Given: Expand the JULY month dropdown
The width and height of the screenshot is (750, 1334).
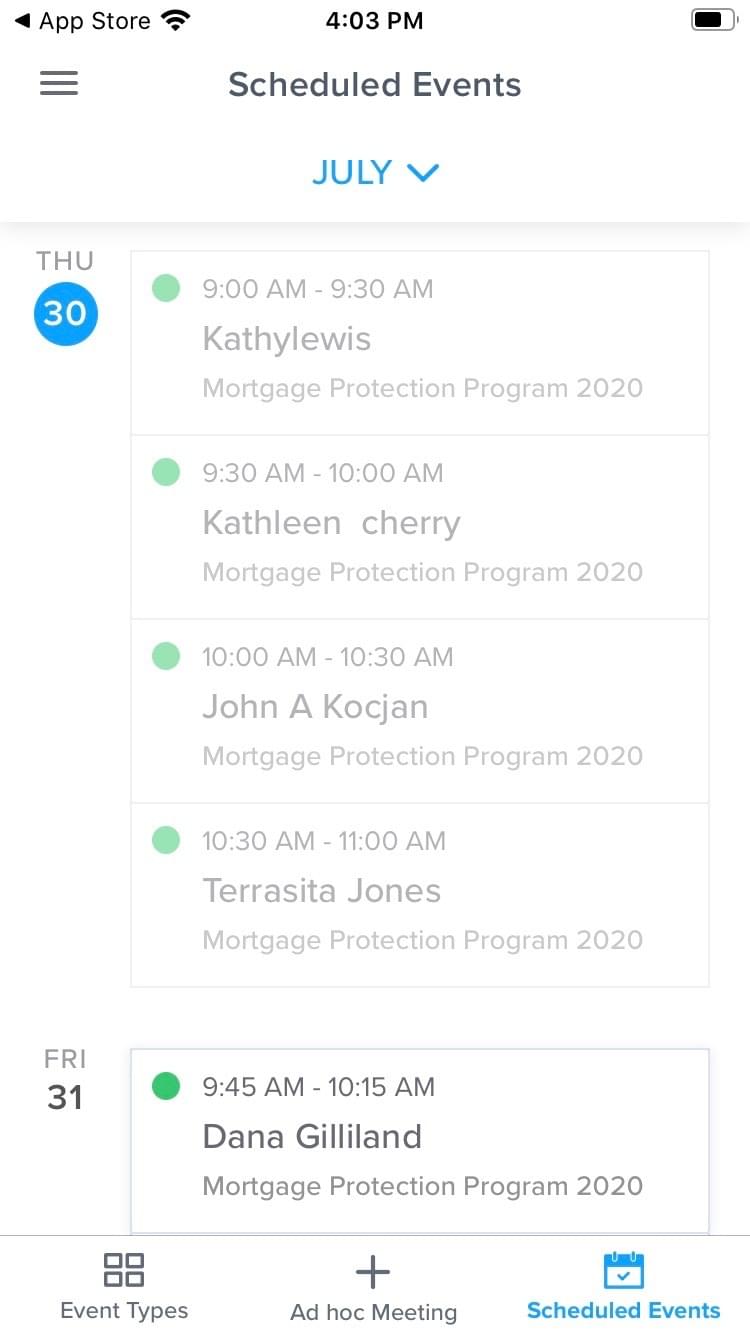Looking at the screenshot, I should coord(375,172).
